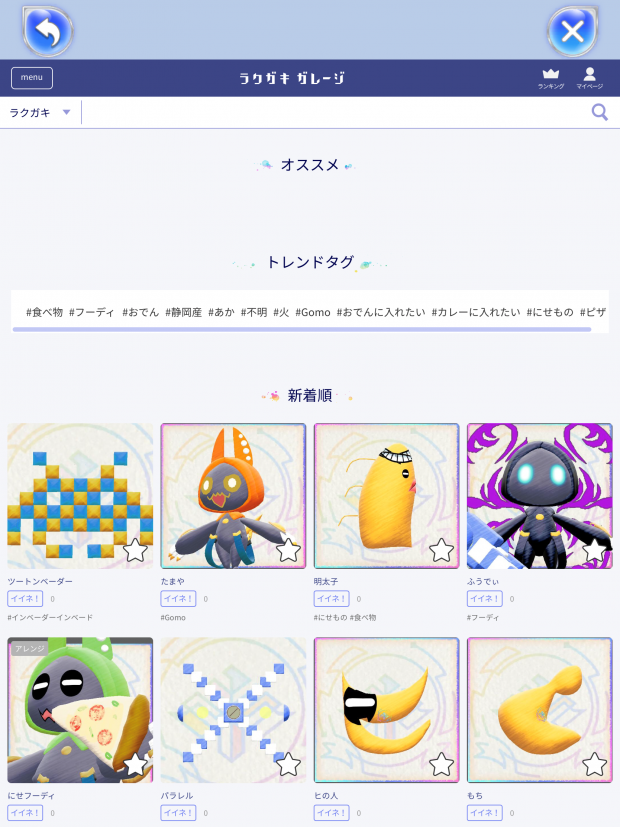Go back with the blue arrow button
The height and width of the screenshot is (827, 620).
tap(48, 31)
